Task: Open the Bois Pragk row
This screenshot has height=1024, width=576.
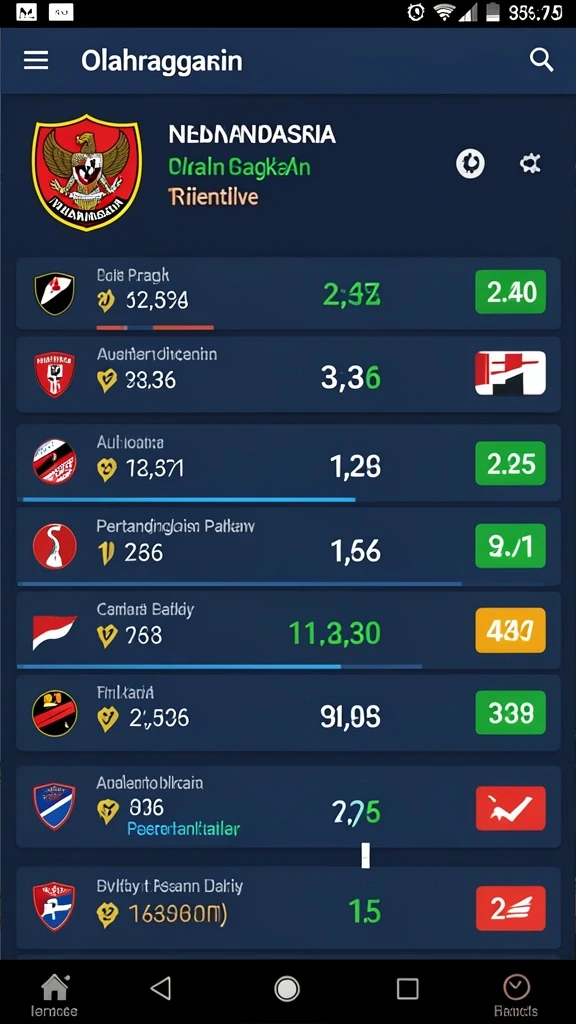Action: pyautogui.click(x=288, y=293)
